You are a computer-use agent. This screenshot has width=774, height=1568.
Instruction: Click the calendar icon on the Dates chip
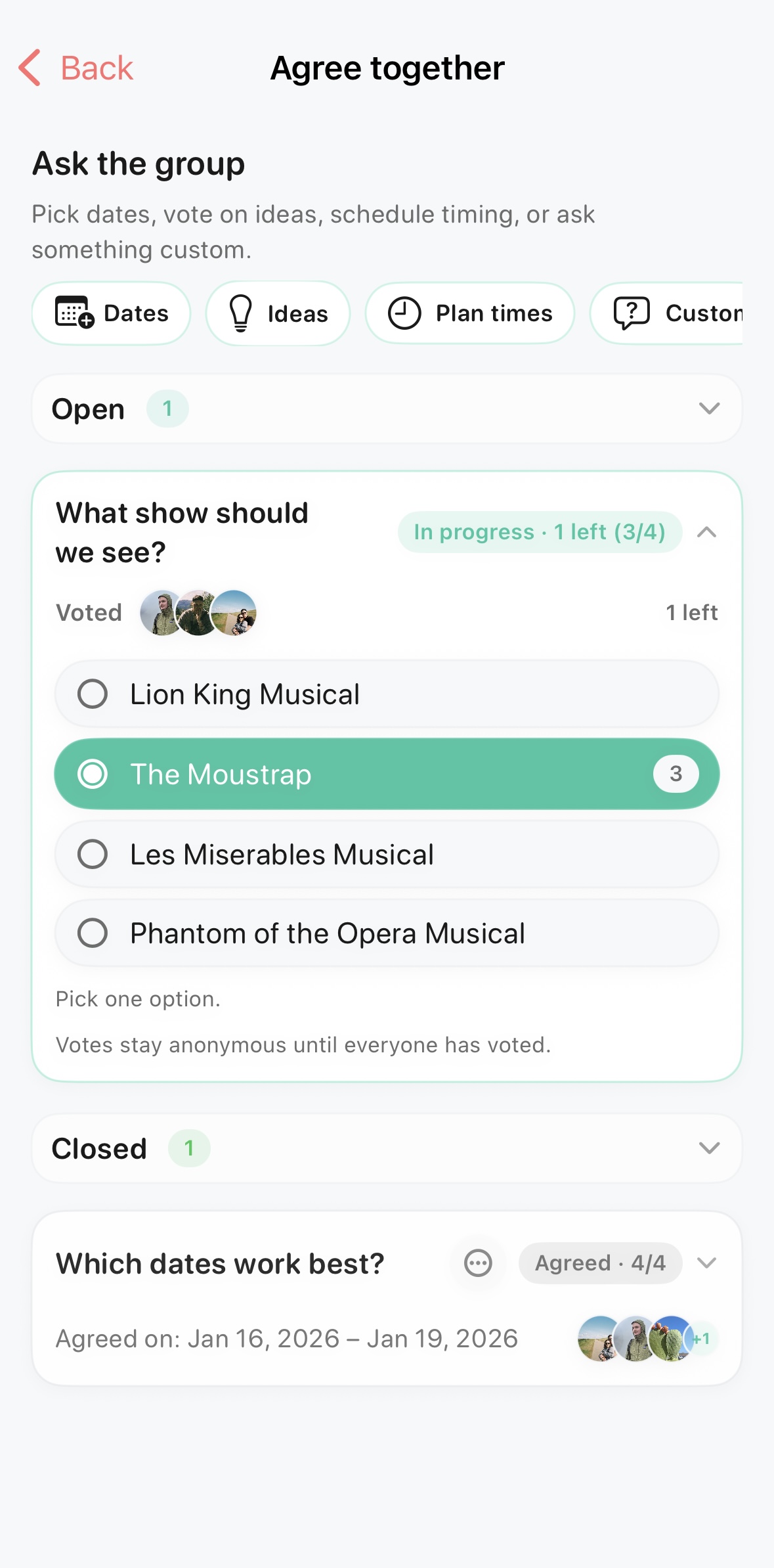click(x=74, y=313)
